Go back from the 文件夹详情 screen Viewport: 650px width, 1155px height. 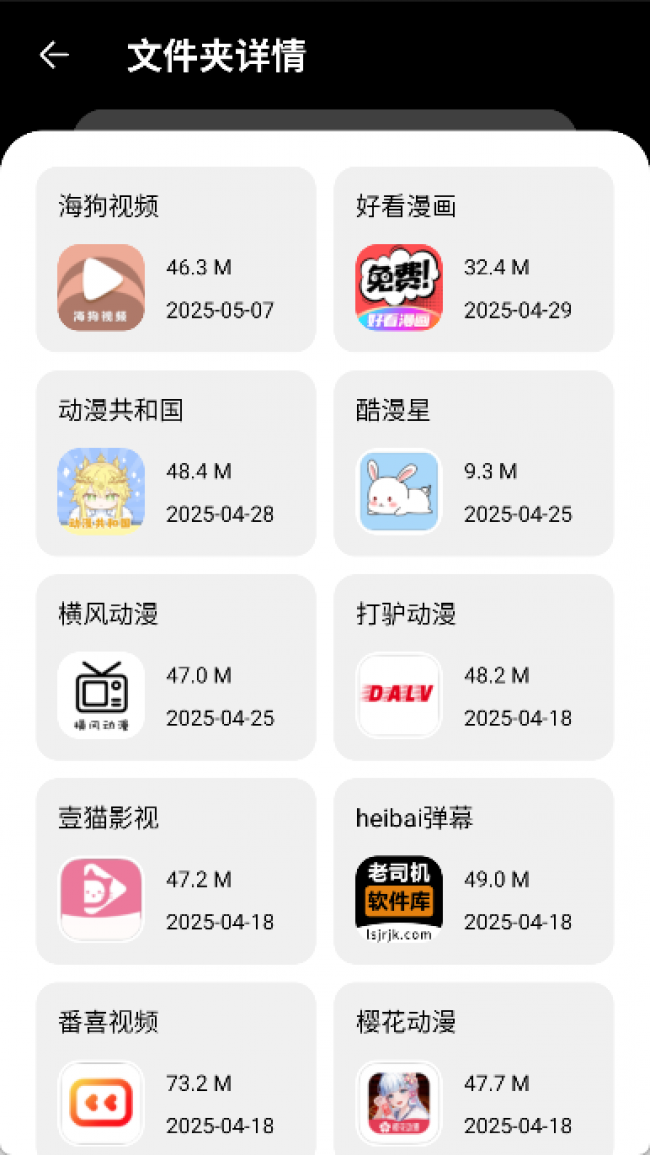click(54, 56)
